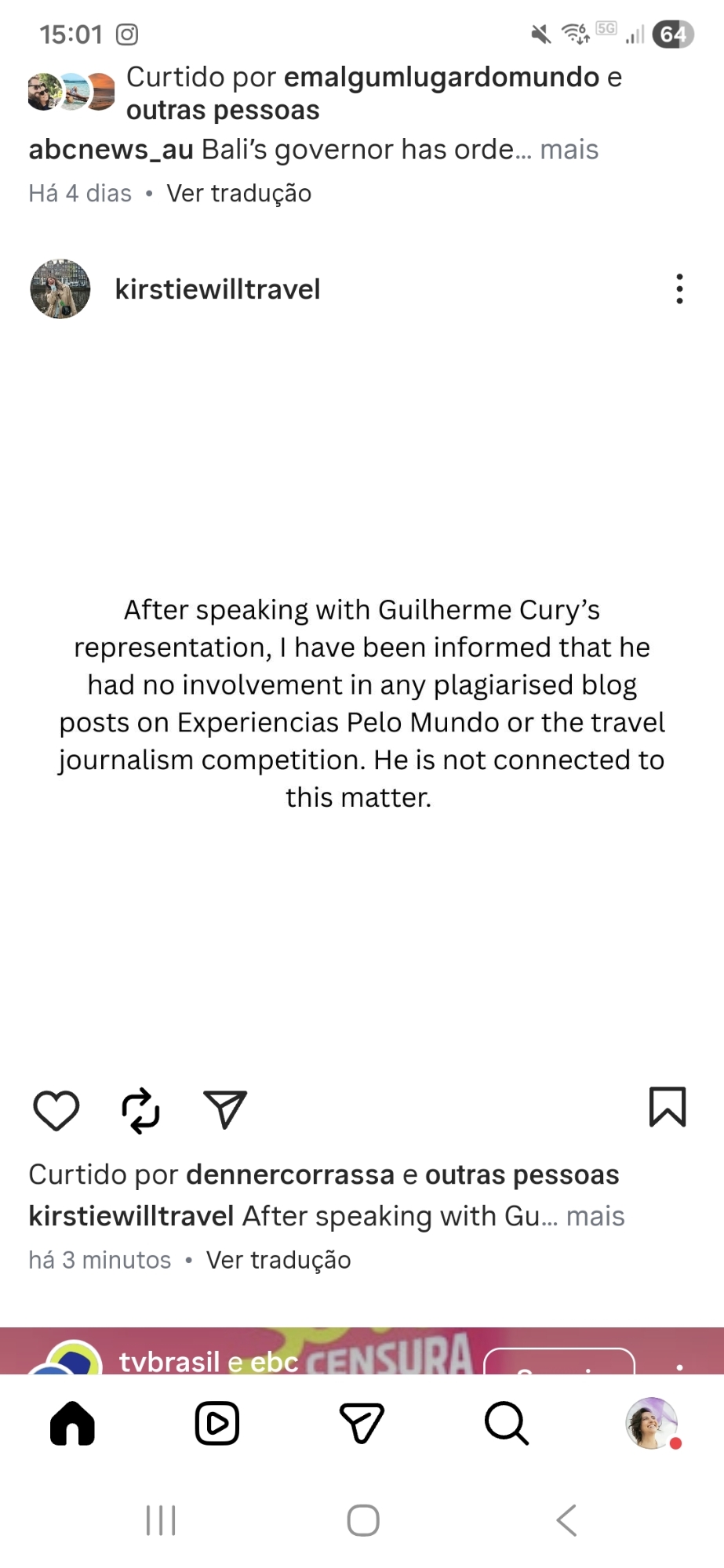Like kirstiewilltravel's post

coord(56,1110)
